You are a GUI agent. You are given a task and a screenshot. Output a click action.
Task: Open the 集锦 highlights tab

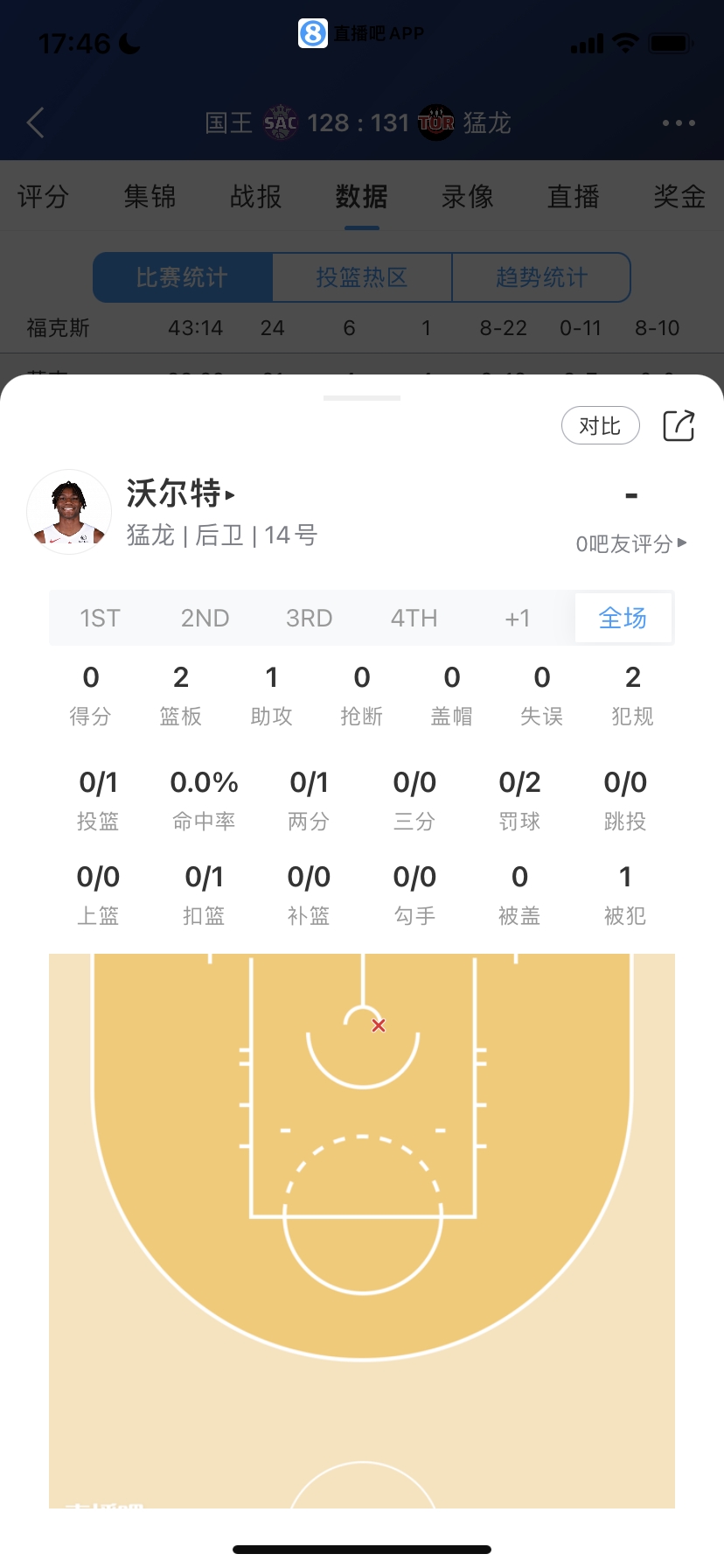[x=150, y=196]
